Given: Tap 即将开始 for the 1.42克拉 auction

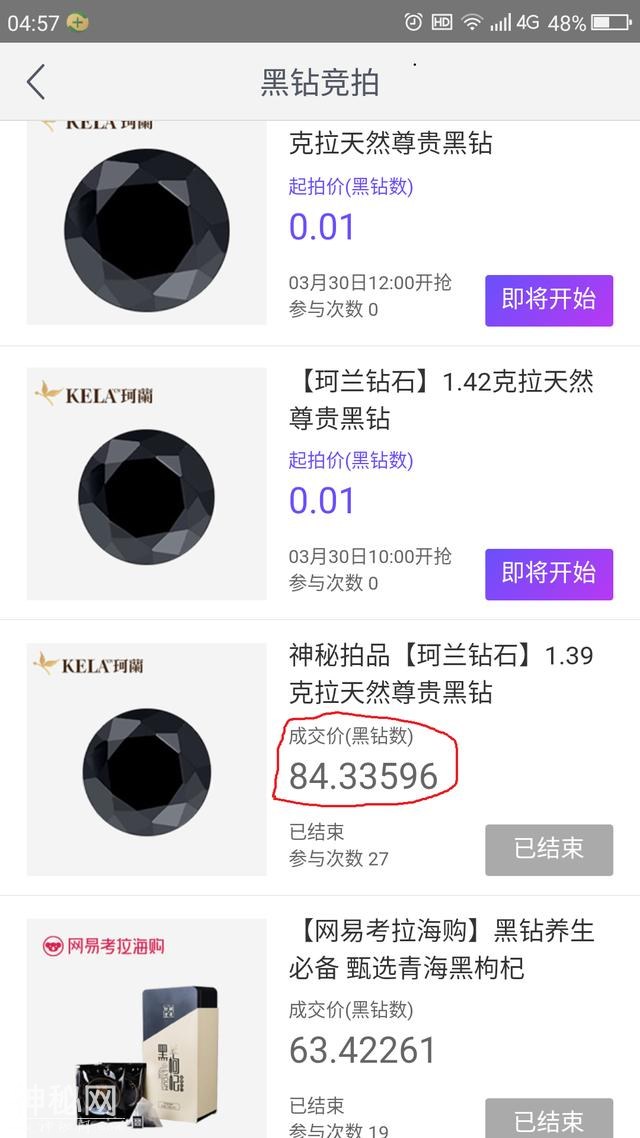Looking at the screenshot, I should pyautogui.click(x=549, y=573).
